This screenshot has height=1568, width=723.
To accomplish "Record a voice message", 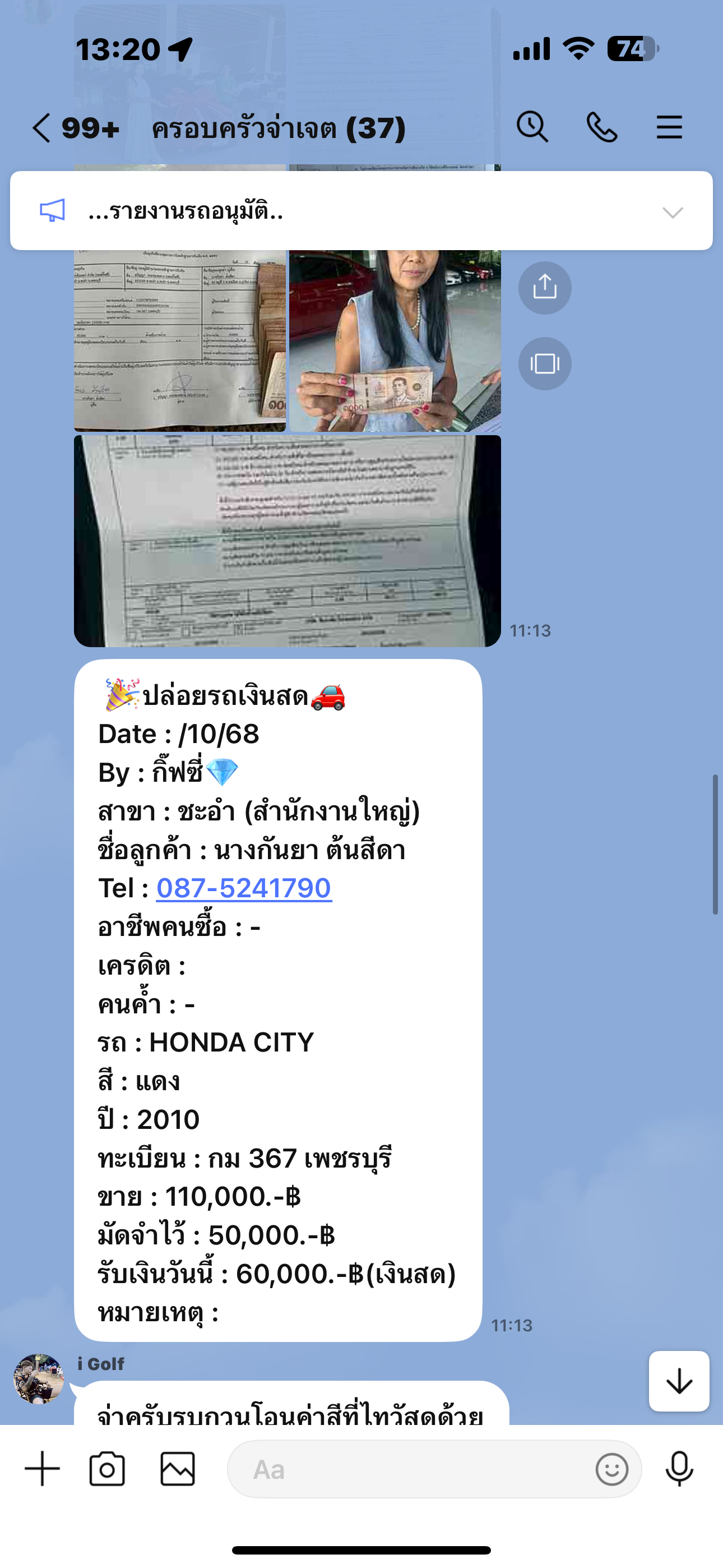I will point(679,1469).
